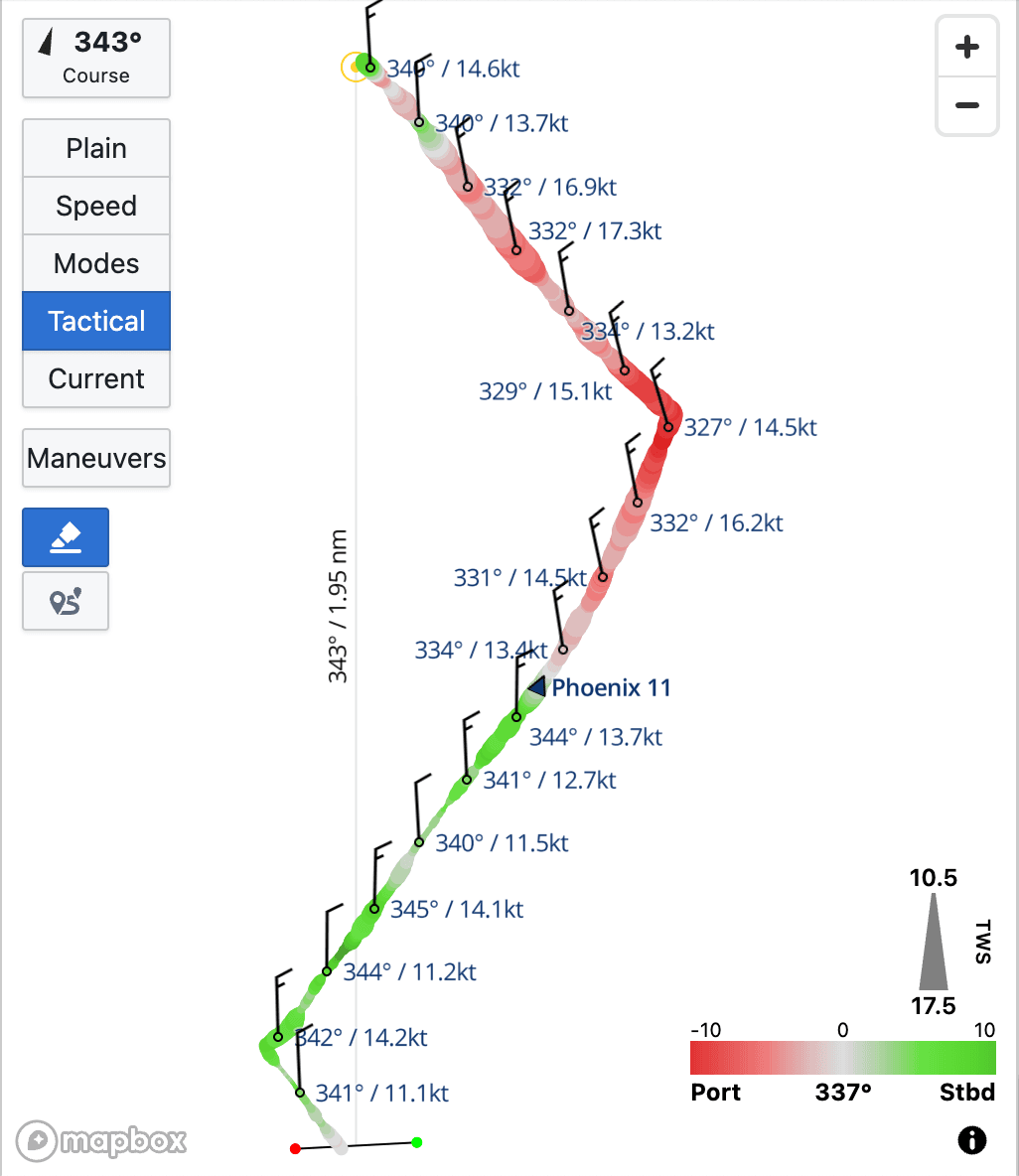This screenshot has height=1176, width=1019.
Task: Click the green finish dot at track end
Action: [x=416, y=1143]
